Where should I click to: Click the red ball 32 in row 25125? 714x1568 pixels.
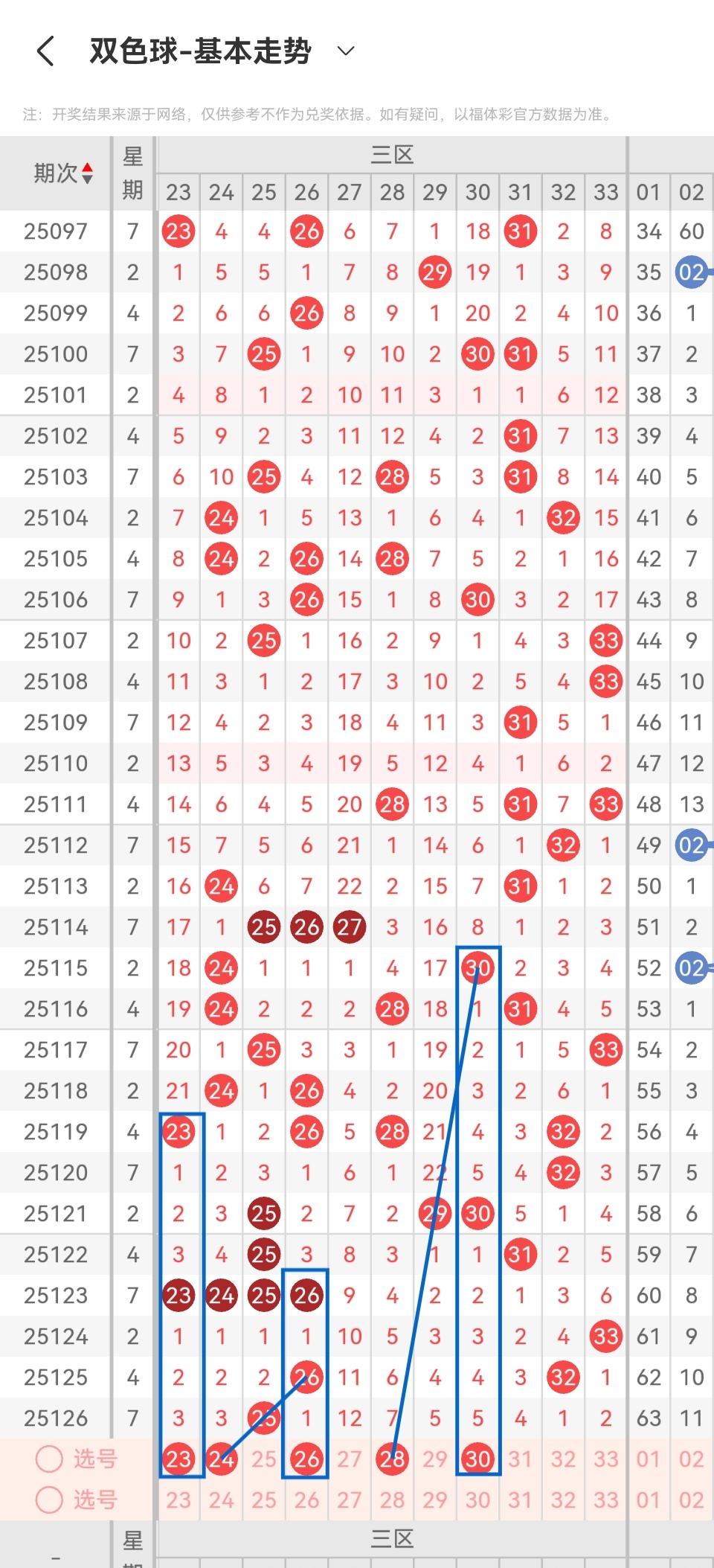pyautogui.click(x=562, y=1377)
